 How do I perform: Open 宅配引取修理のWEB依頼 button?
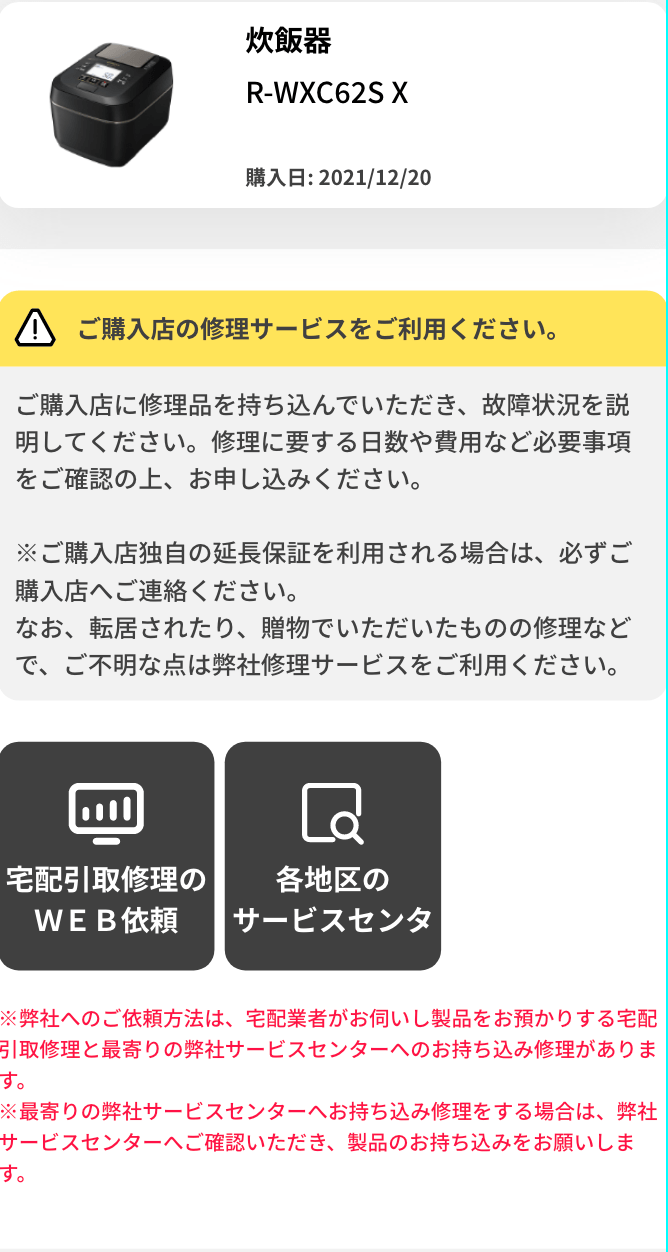click(x=106, y=856)
